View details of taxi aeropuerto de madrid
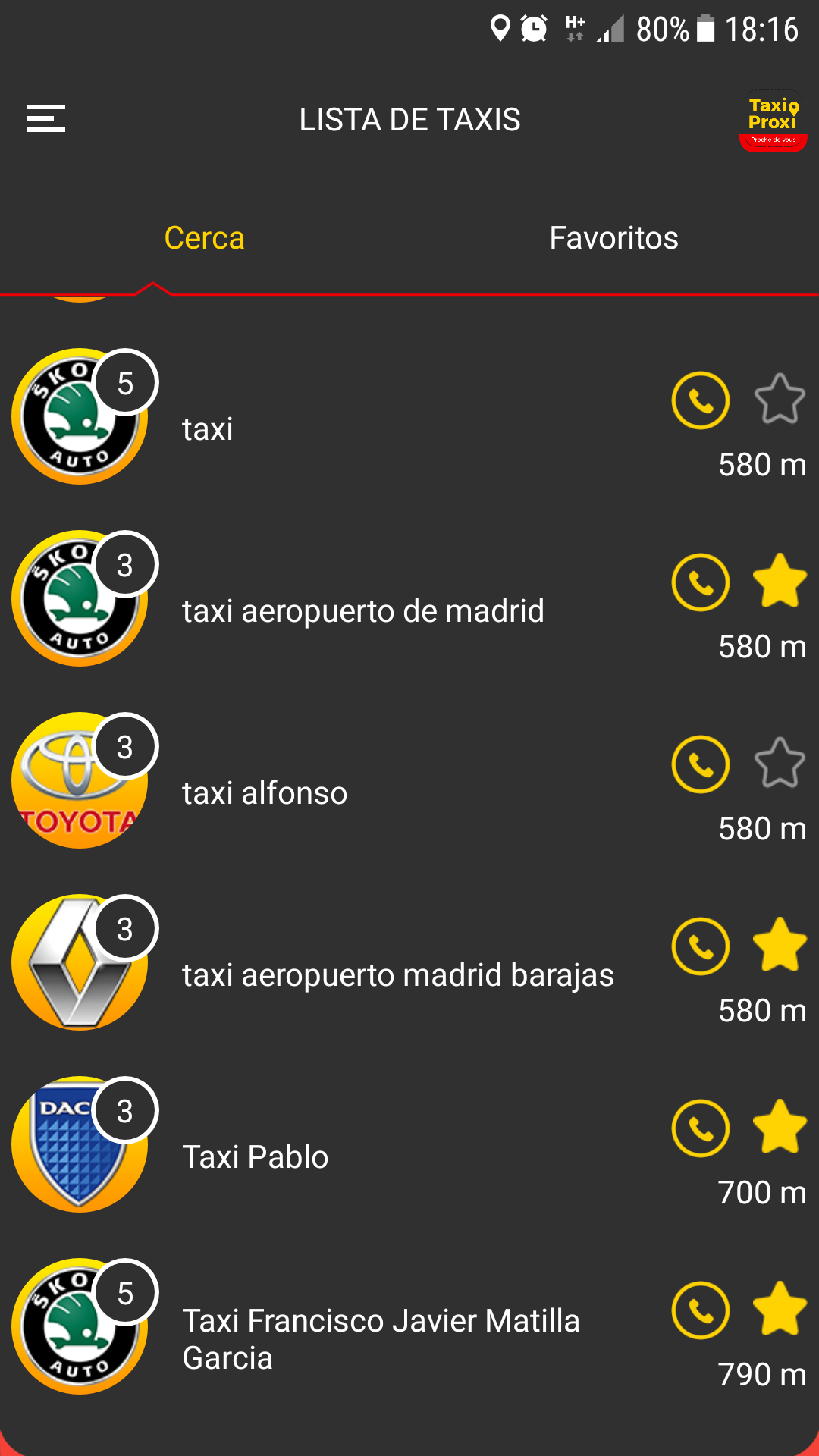The height and width of the screenshot is (1456, 819). point(362,611)
